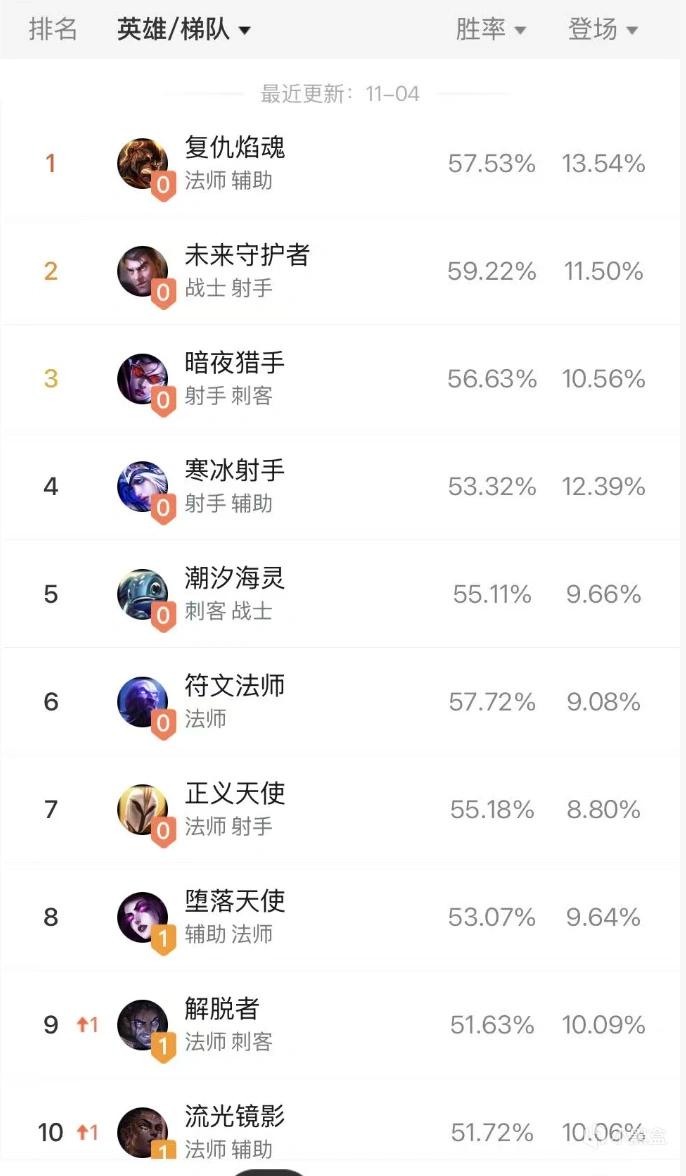This screenshot has width=686, height=1176.
Task: Sort the list by 胜率
Action: click(490, 30)
